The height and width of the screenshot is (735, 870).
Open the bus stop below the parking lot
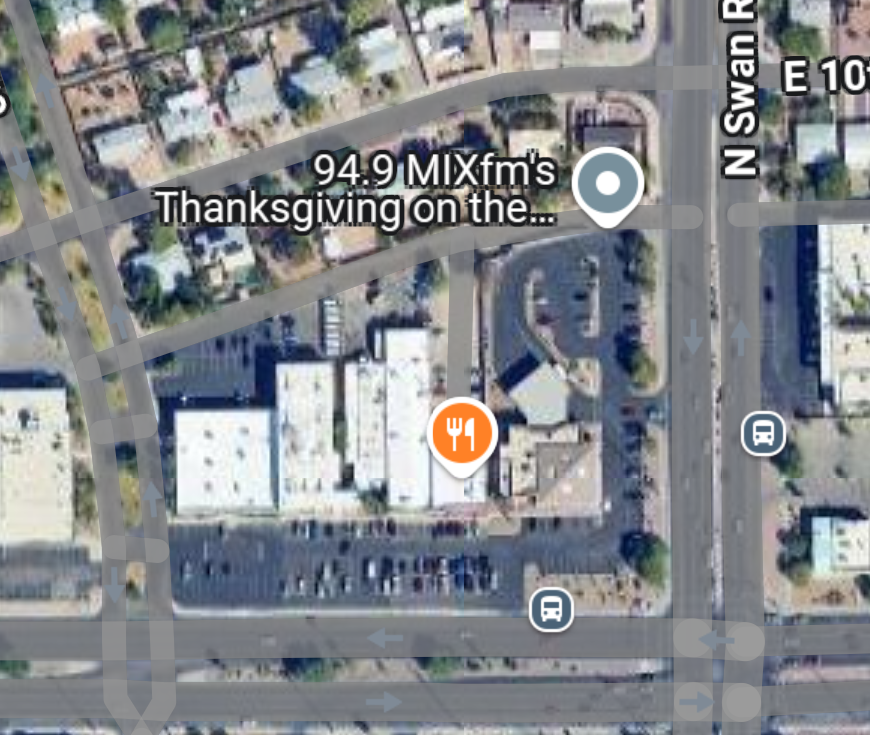coord(551,608)
